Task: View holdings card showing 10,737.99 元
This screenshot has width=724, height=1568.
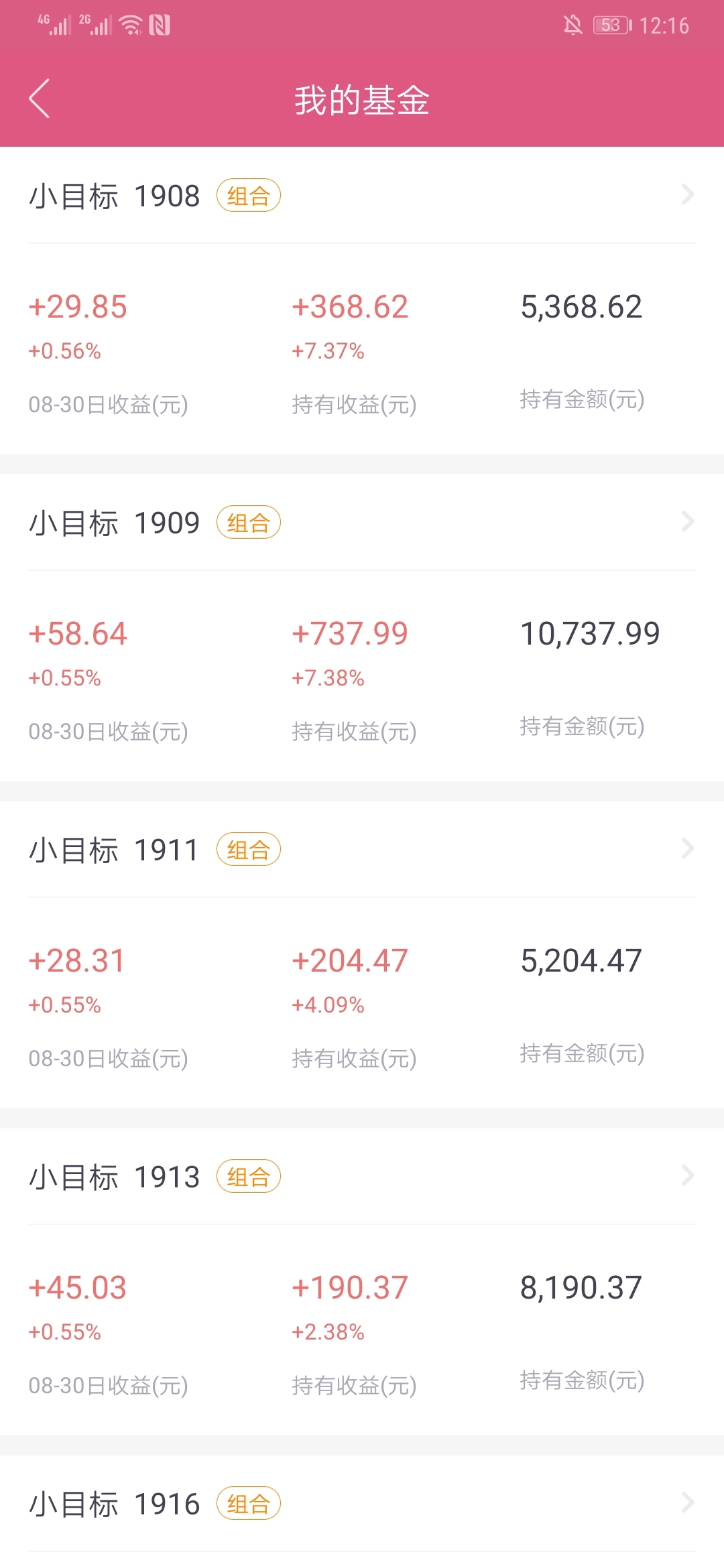Action: (x=362, y=676)
